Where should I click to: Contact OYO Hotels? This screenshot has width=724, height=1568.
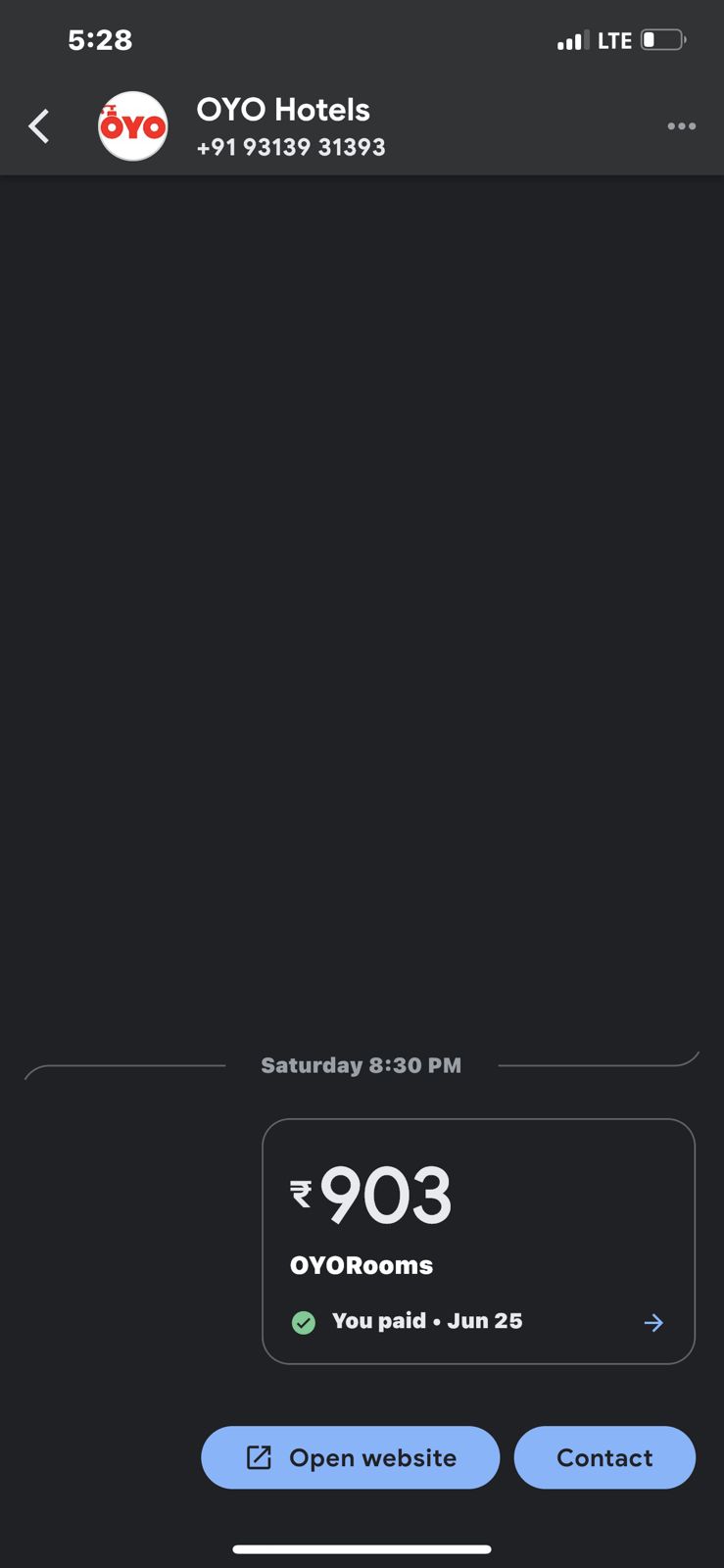604,1457
